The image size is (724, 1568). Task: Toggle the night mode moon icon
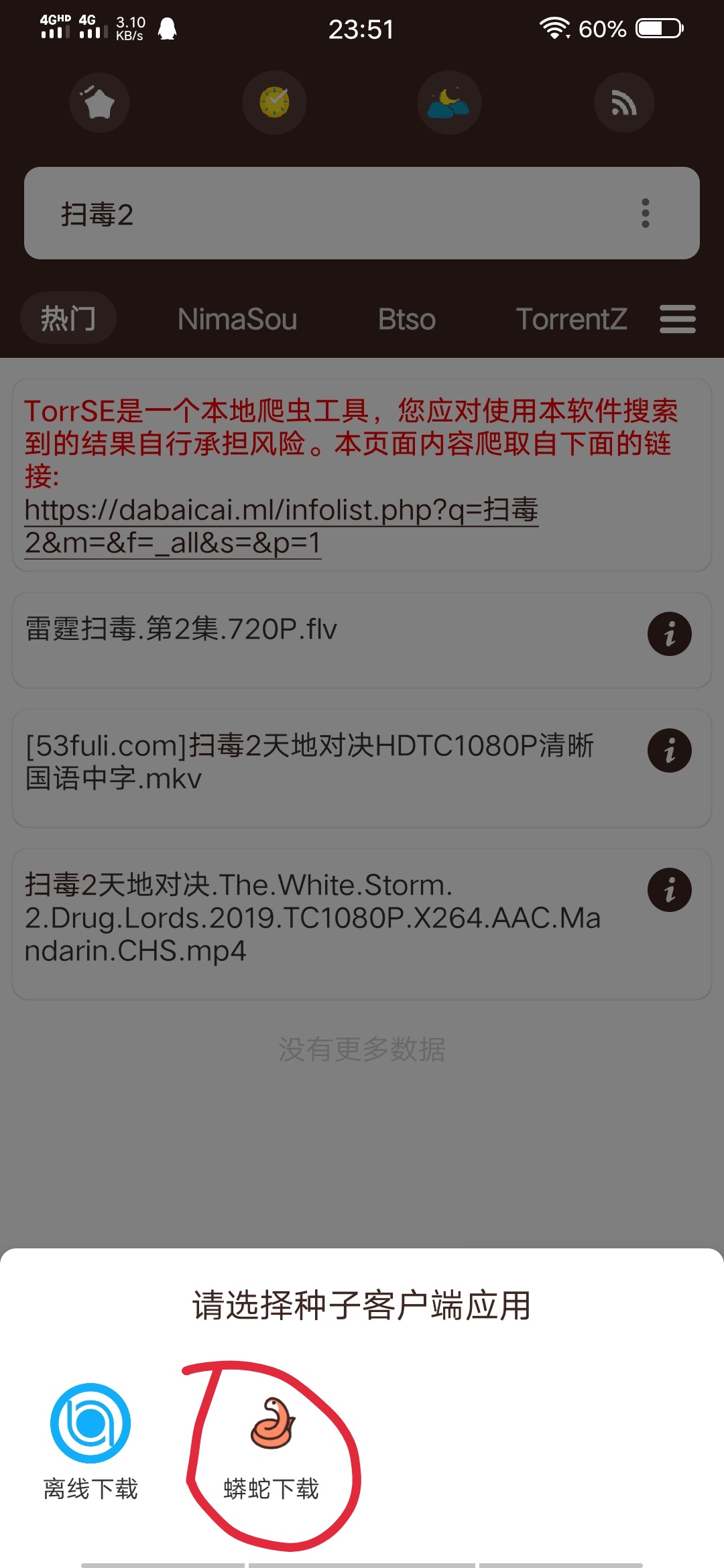449,103
